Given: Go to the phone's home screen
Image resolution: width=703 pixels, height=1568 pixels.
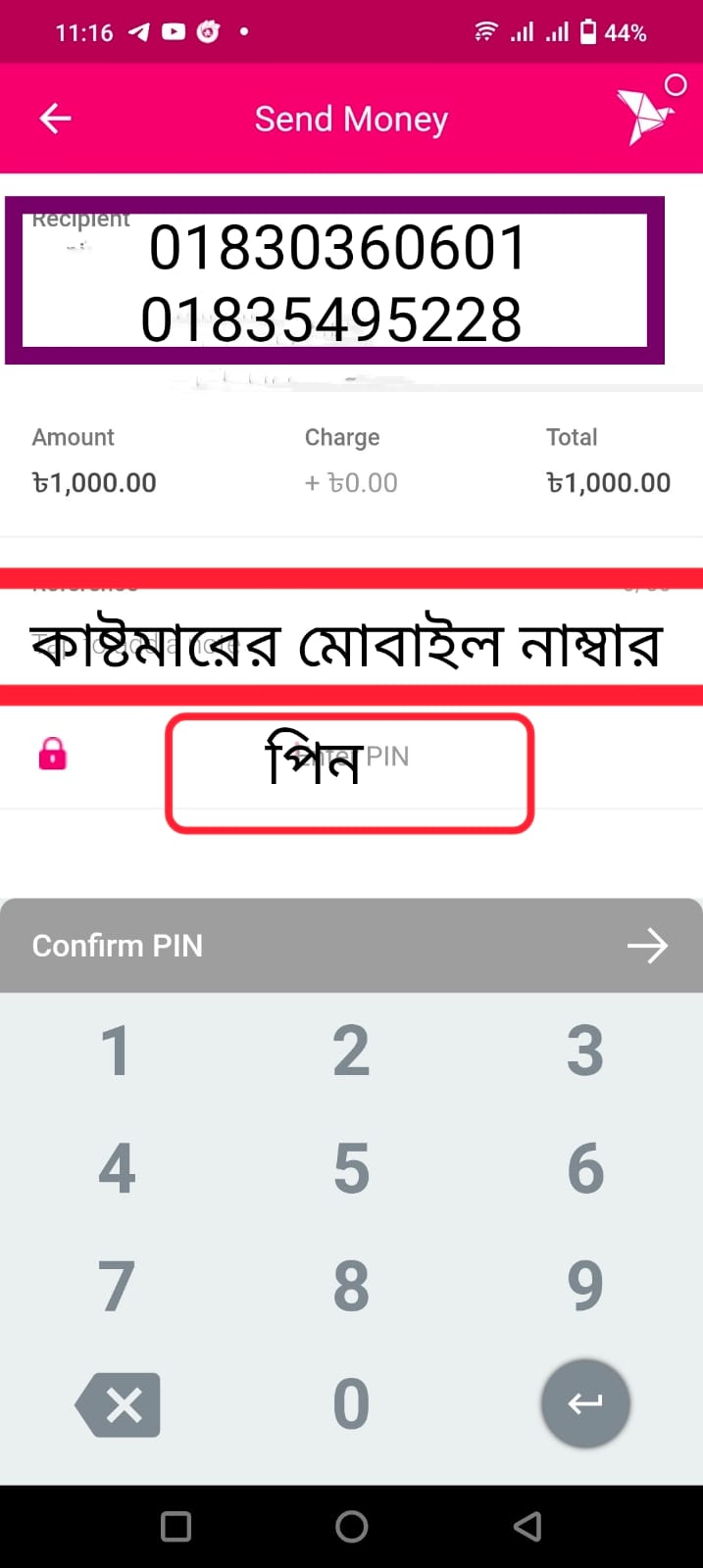Looking at the screenshot, I should click(351, 1526).
